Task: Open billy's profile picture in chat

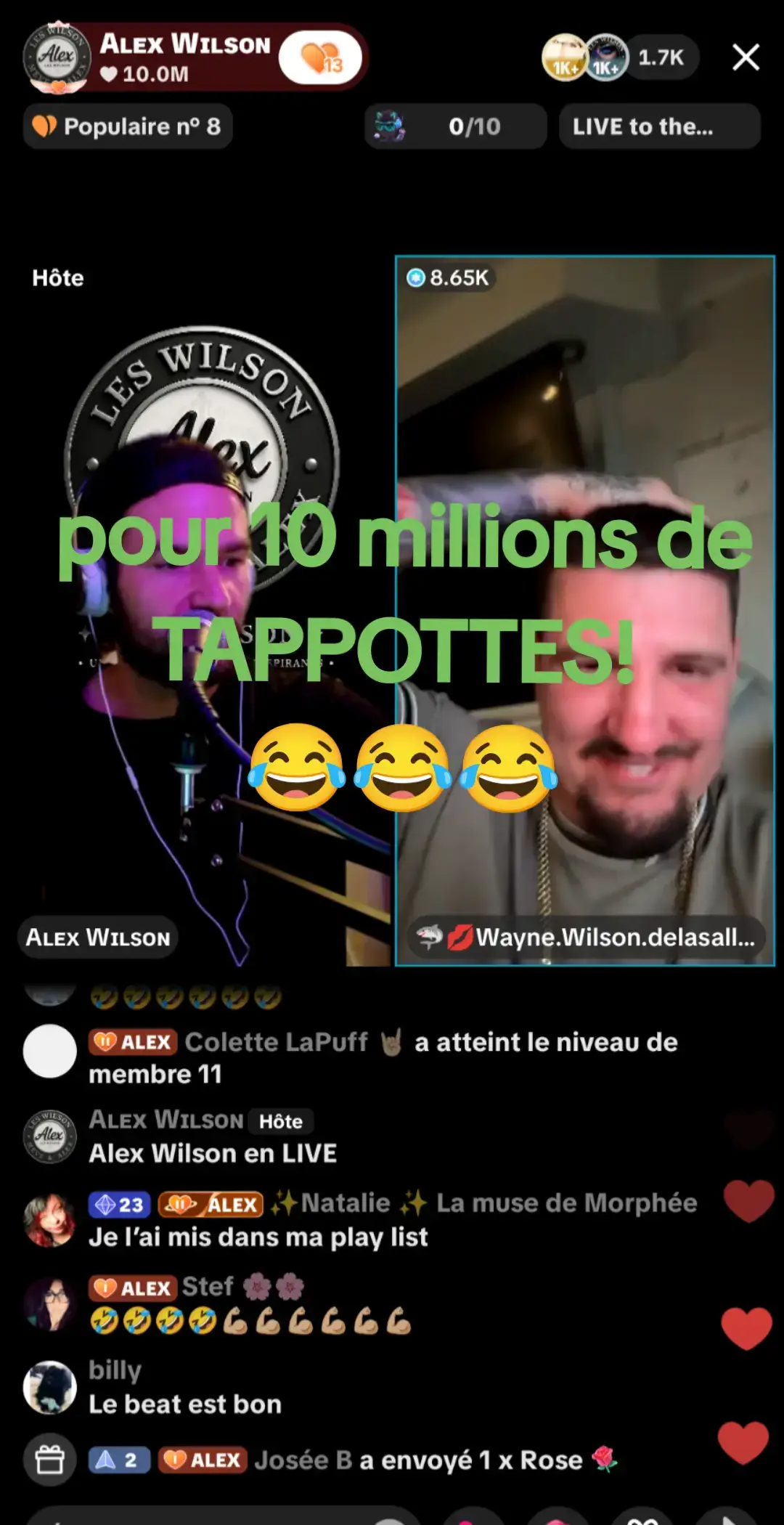Action: tap(49, 1388)
